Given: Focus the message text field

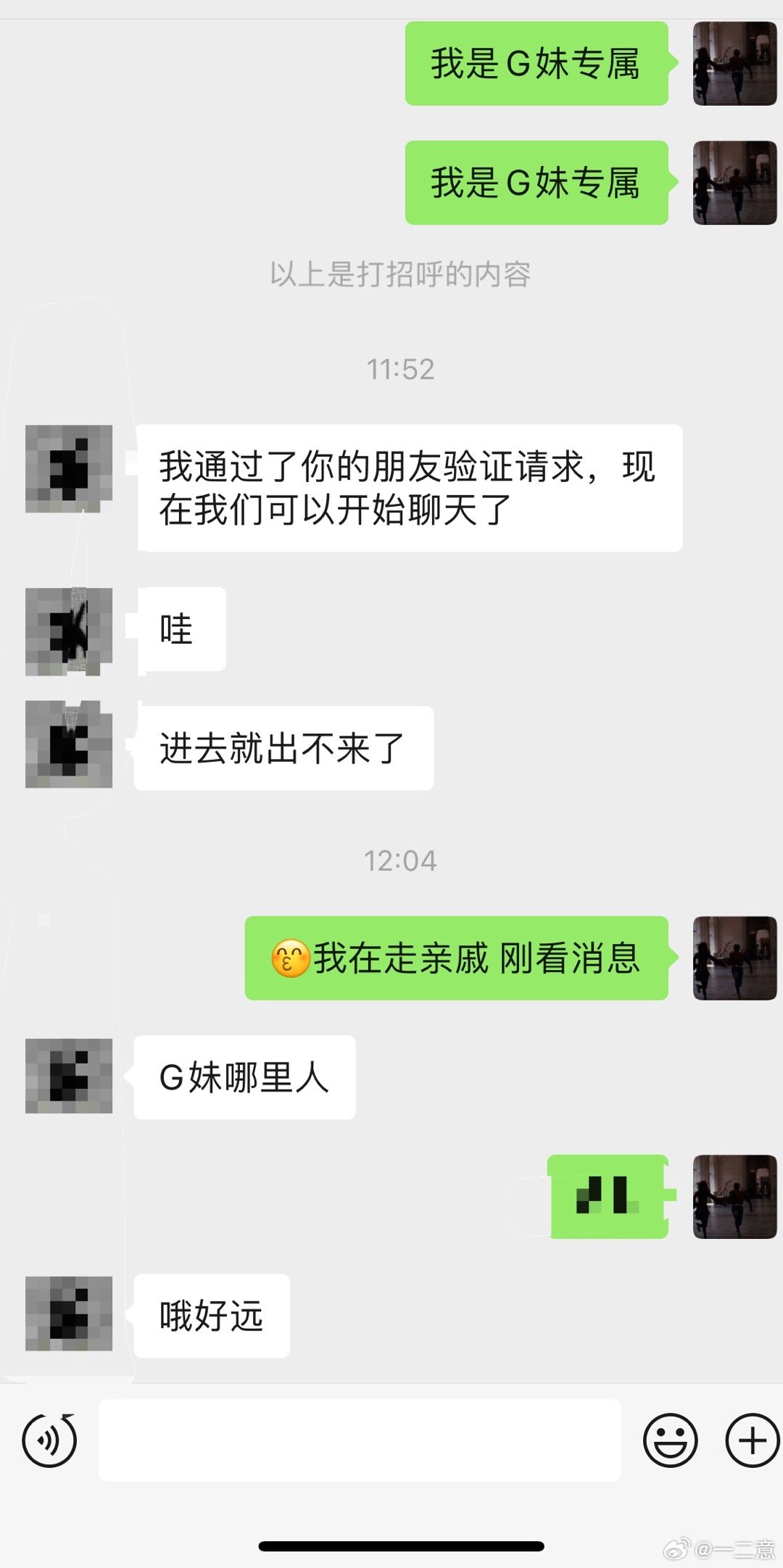Looking at the screenshot, I should 360,1440.
